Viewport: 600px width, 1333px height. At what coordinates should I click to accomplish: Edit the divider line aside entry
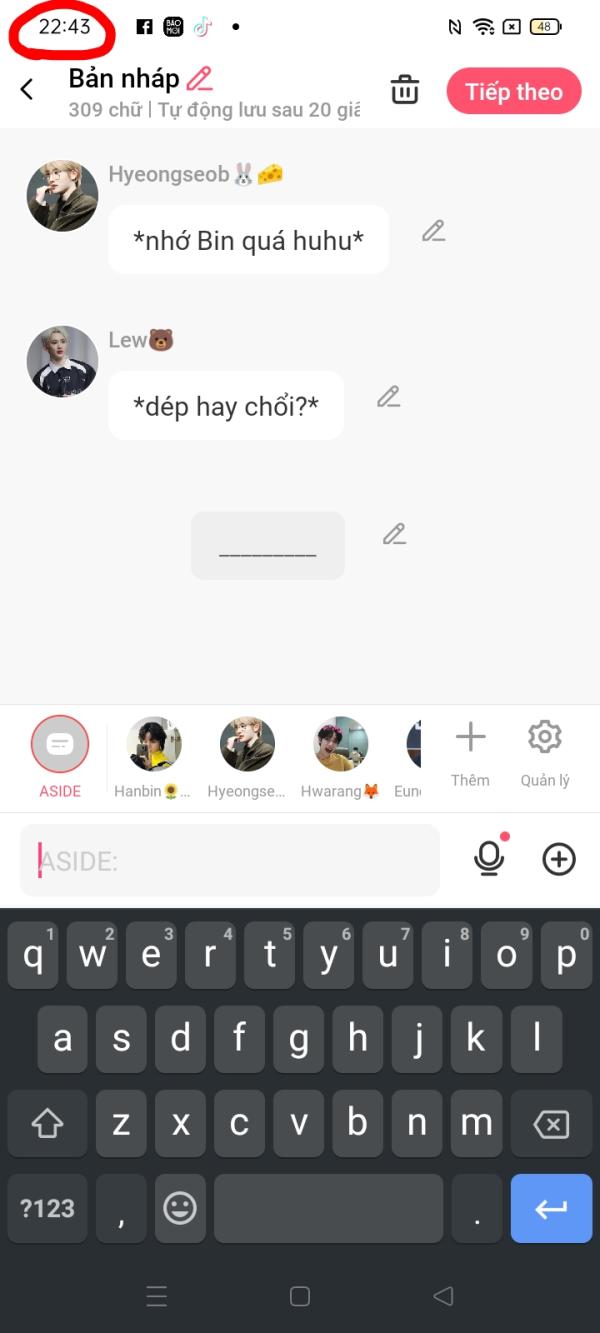pyautogui.click(x=394, y=534)
